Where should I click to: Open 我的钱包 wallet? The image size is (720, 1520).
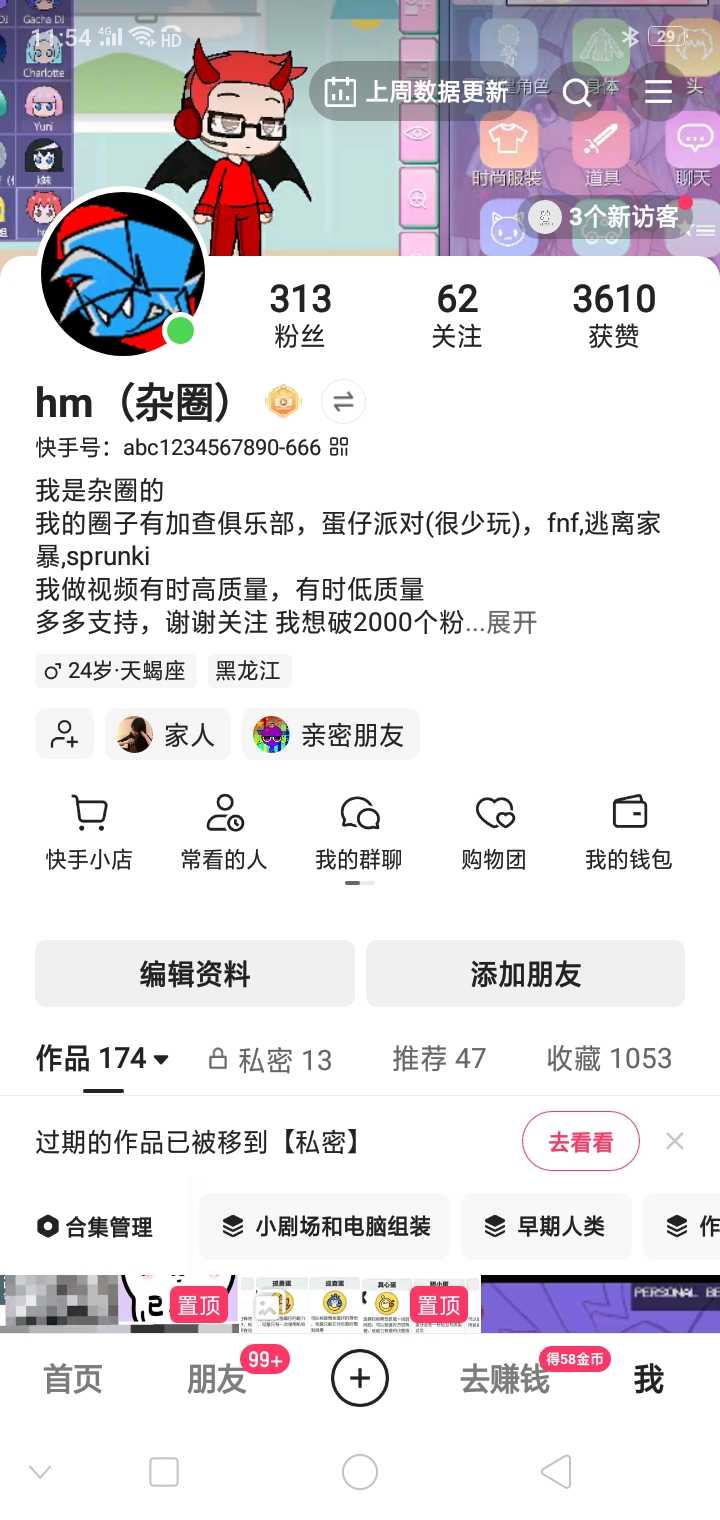tap(629, 832)
